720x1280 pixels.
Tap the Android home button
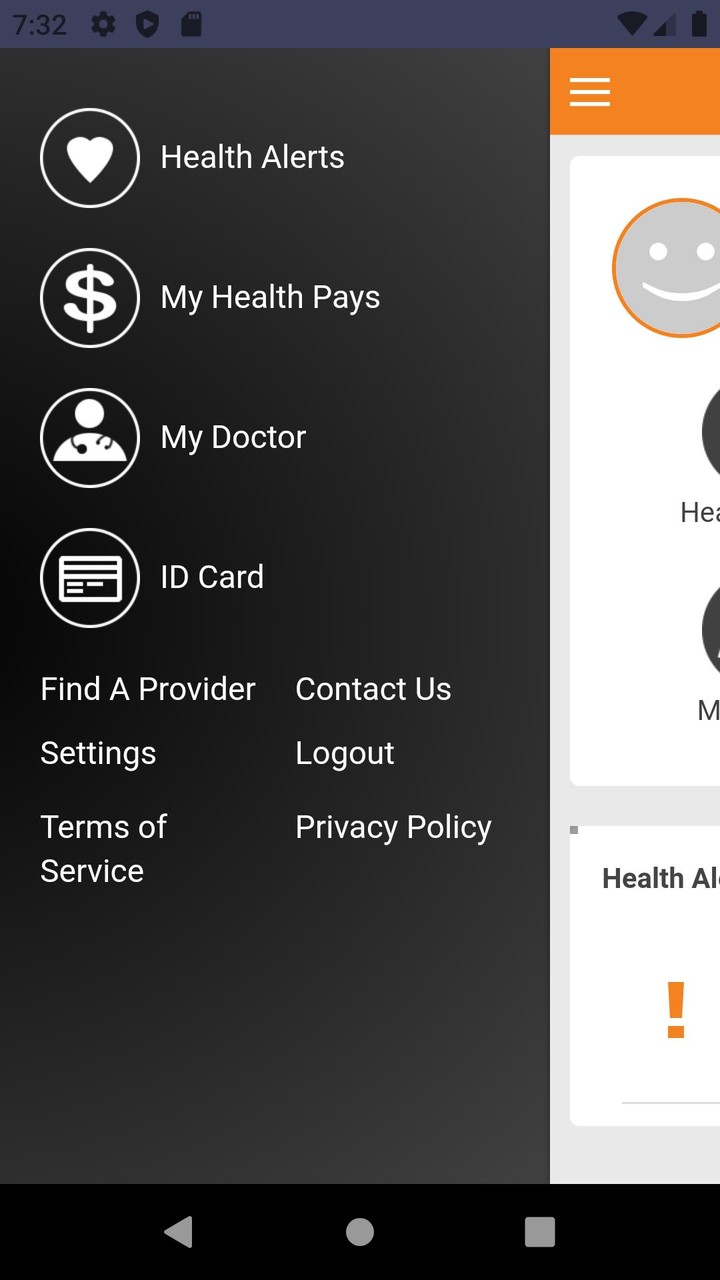point(360,1232)
